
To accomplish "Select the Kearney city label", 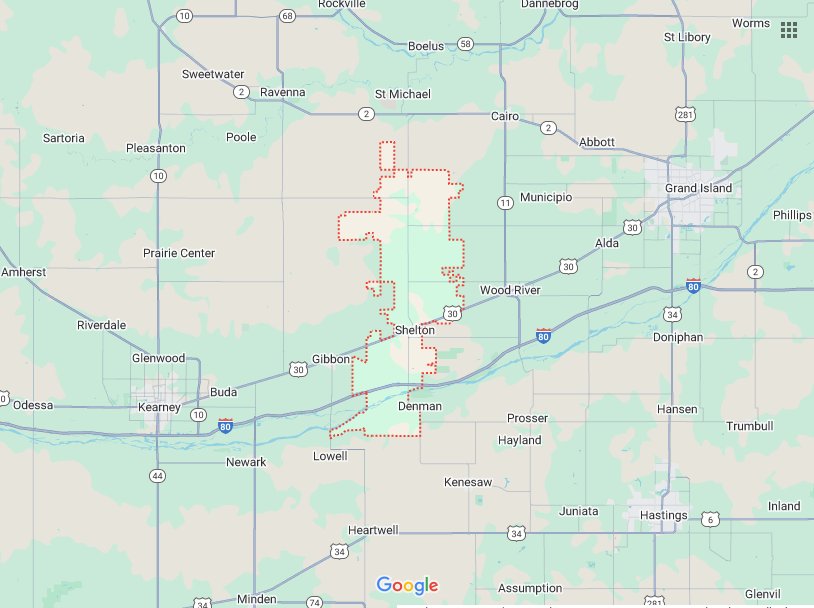I will (x=158, y=407).
